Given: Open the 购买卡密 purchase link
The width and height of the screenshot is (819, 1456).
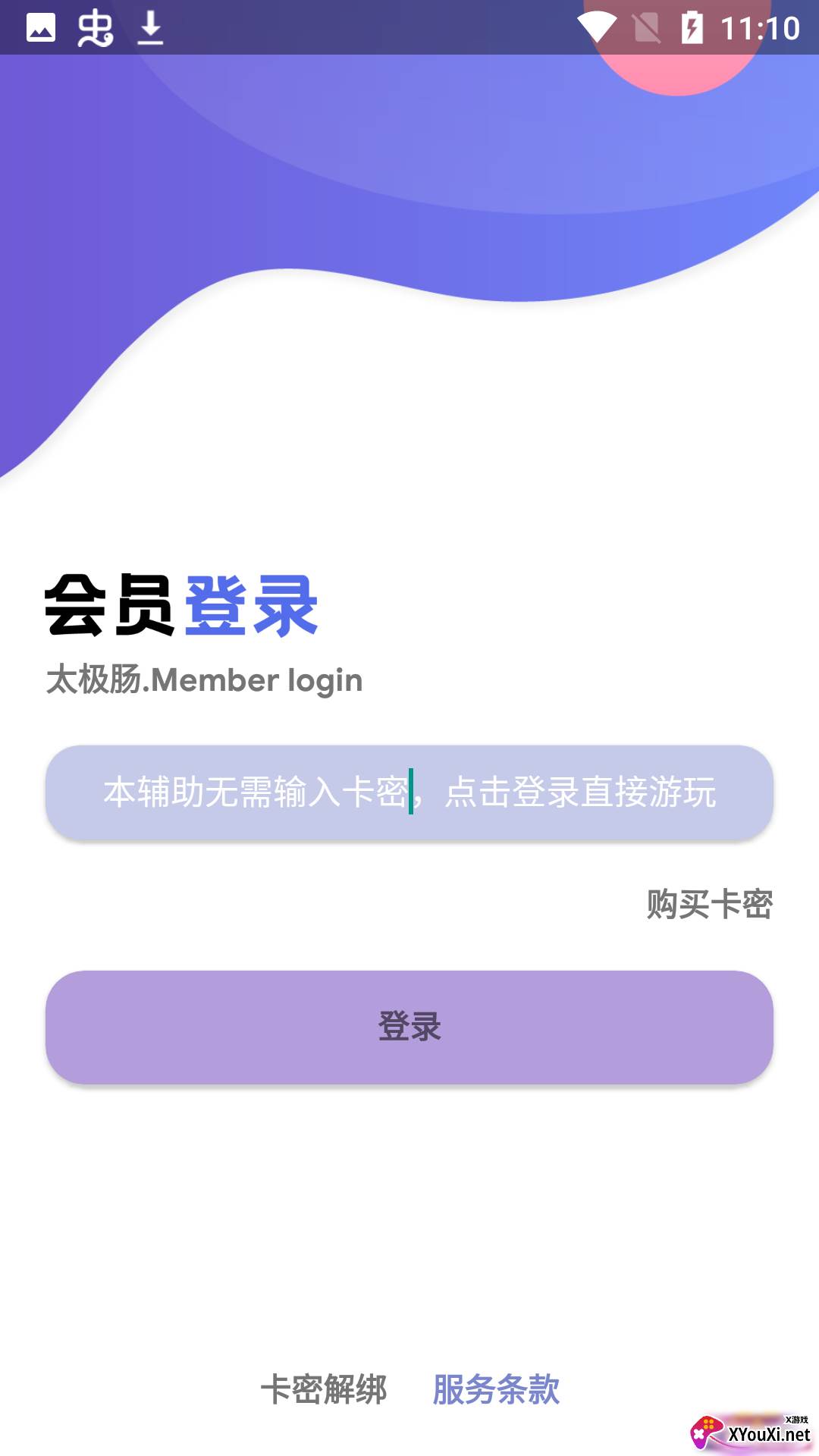Looking at the screenshot, I should pos(709,904).
